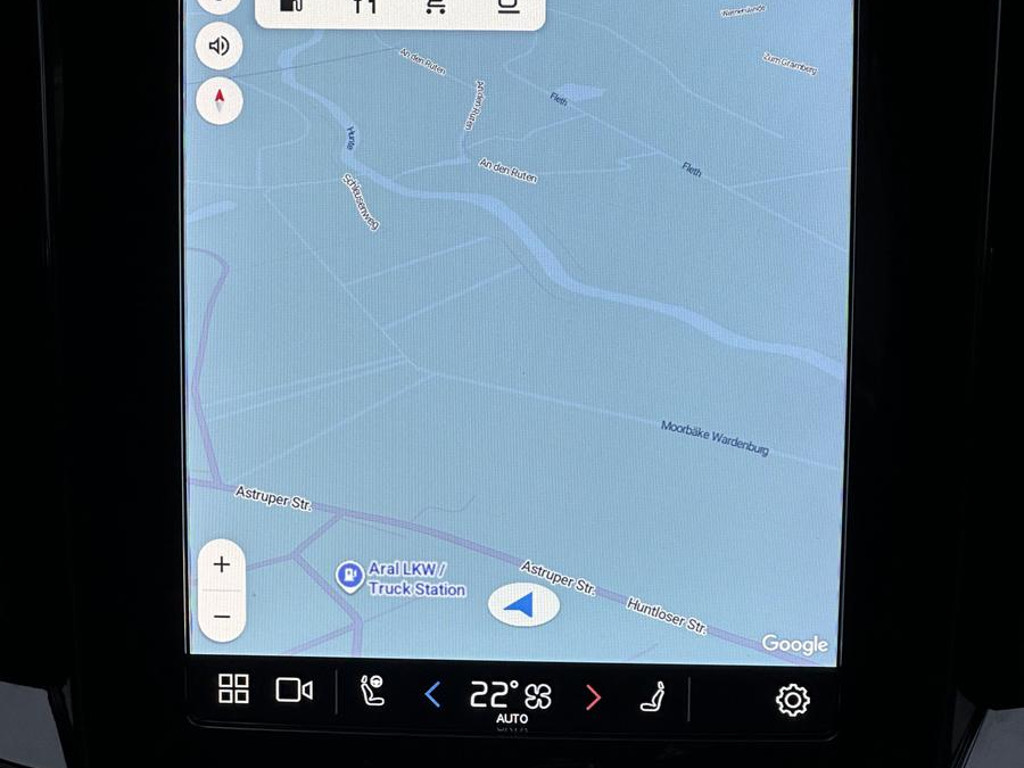The image size is (1024, 768).
Task: Open vehicle settings gear
Action: pyautogui.click(x=792, y=699)
